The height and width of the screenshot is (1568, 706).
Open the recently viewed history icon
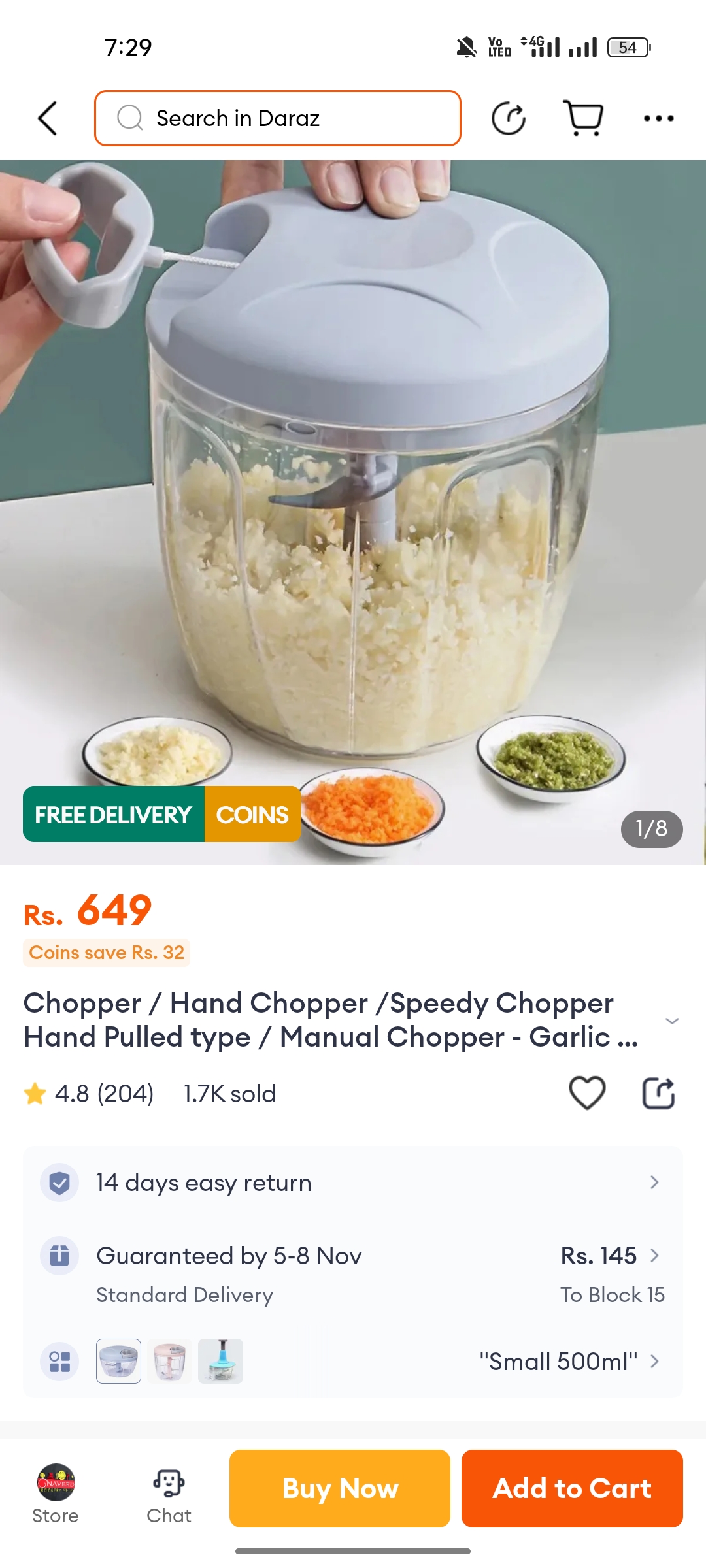(508, 118)
